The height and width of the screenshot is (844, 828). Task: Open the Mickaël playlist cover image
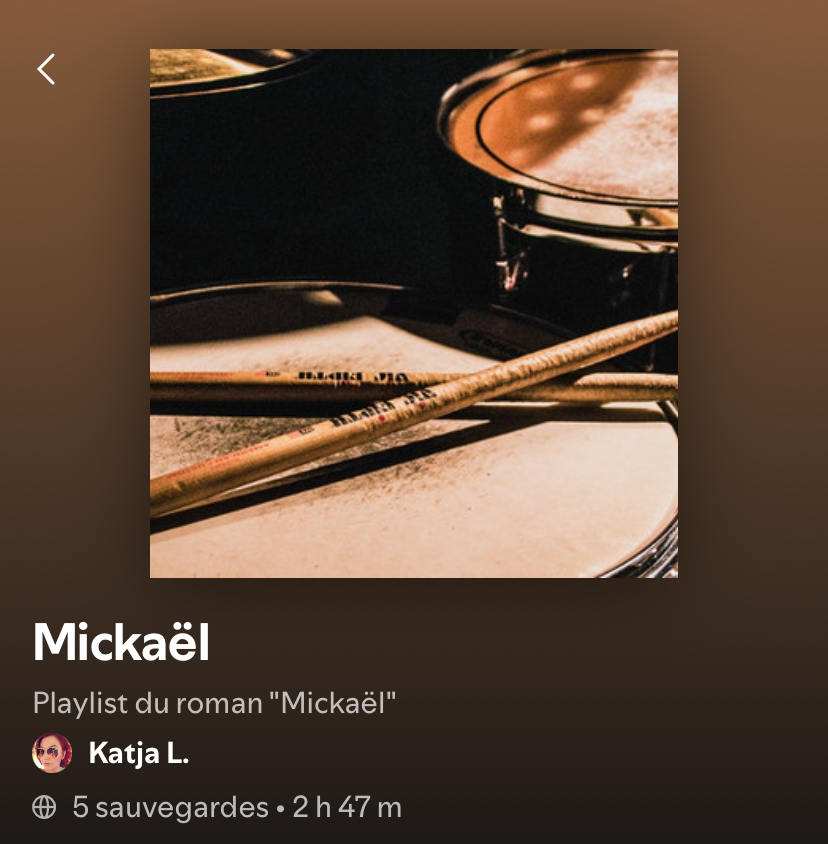point(414,314)
